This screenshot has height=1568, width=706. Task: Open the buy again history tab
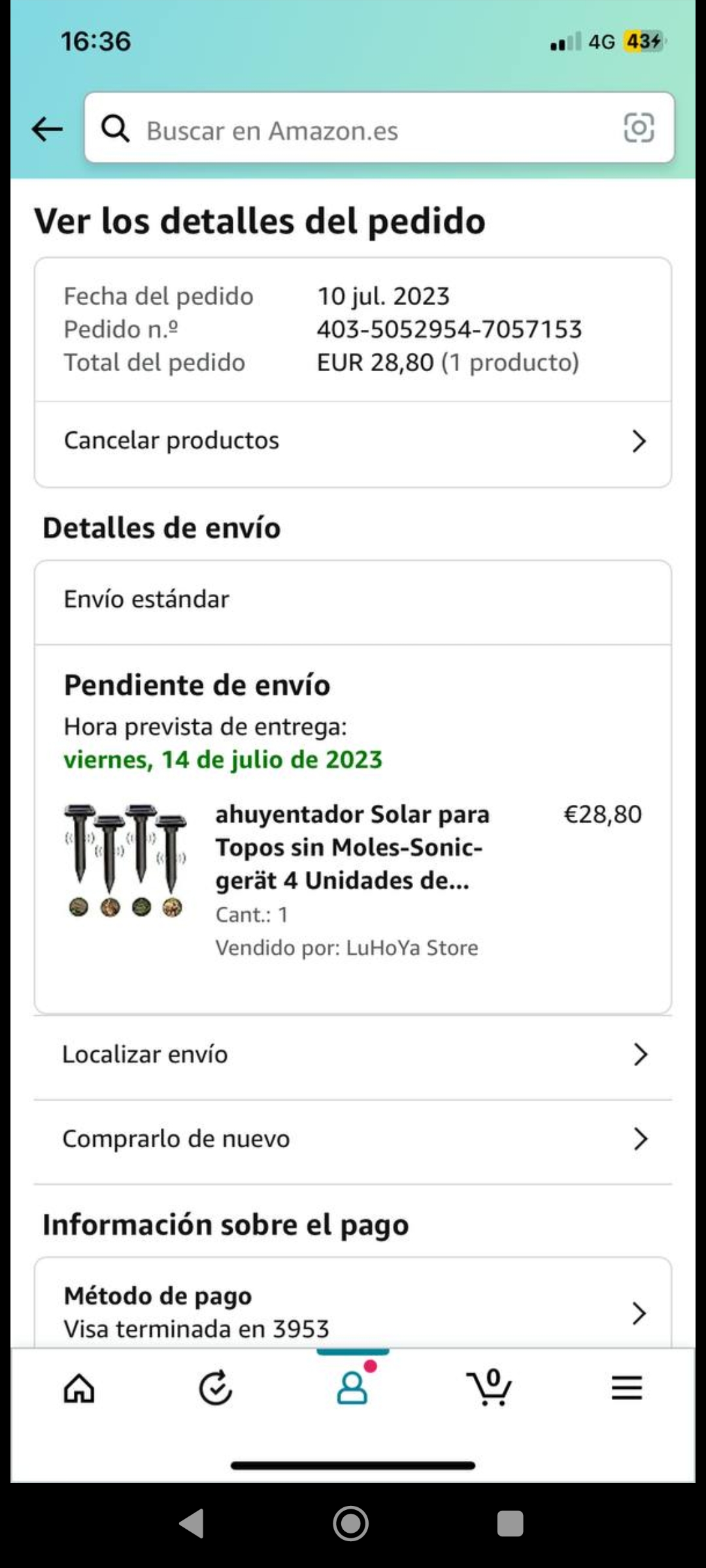216,1388
